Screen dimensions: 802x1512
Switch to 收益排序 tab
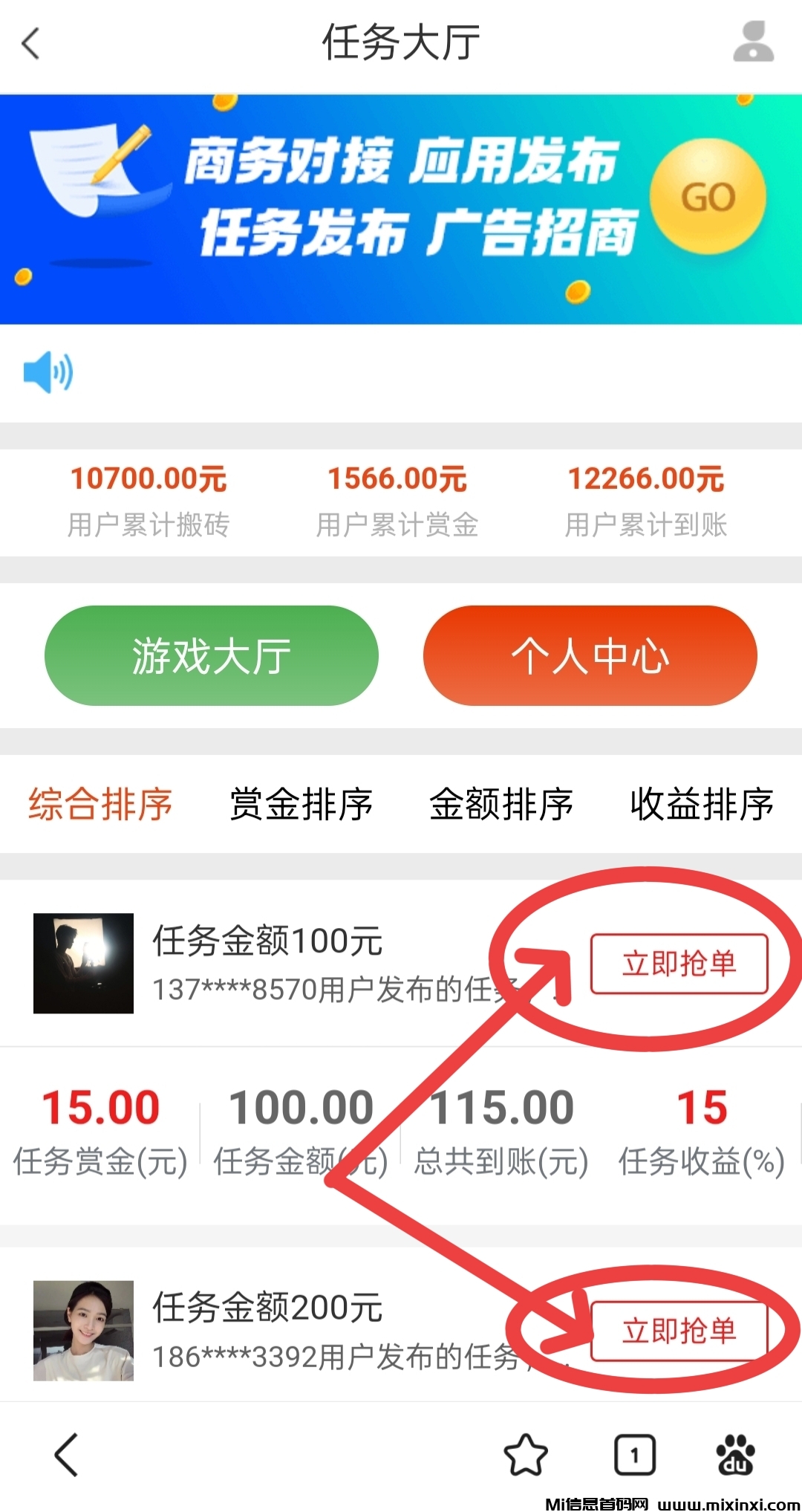point(701,804)
